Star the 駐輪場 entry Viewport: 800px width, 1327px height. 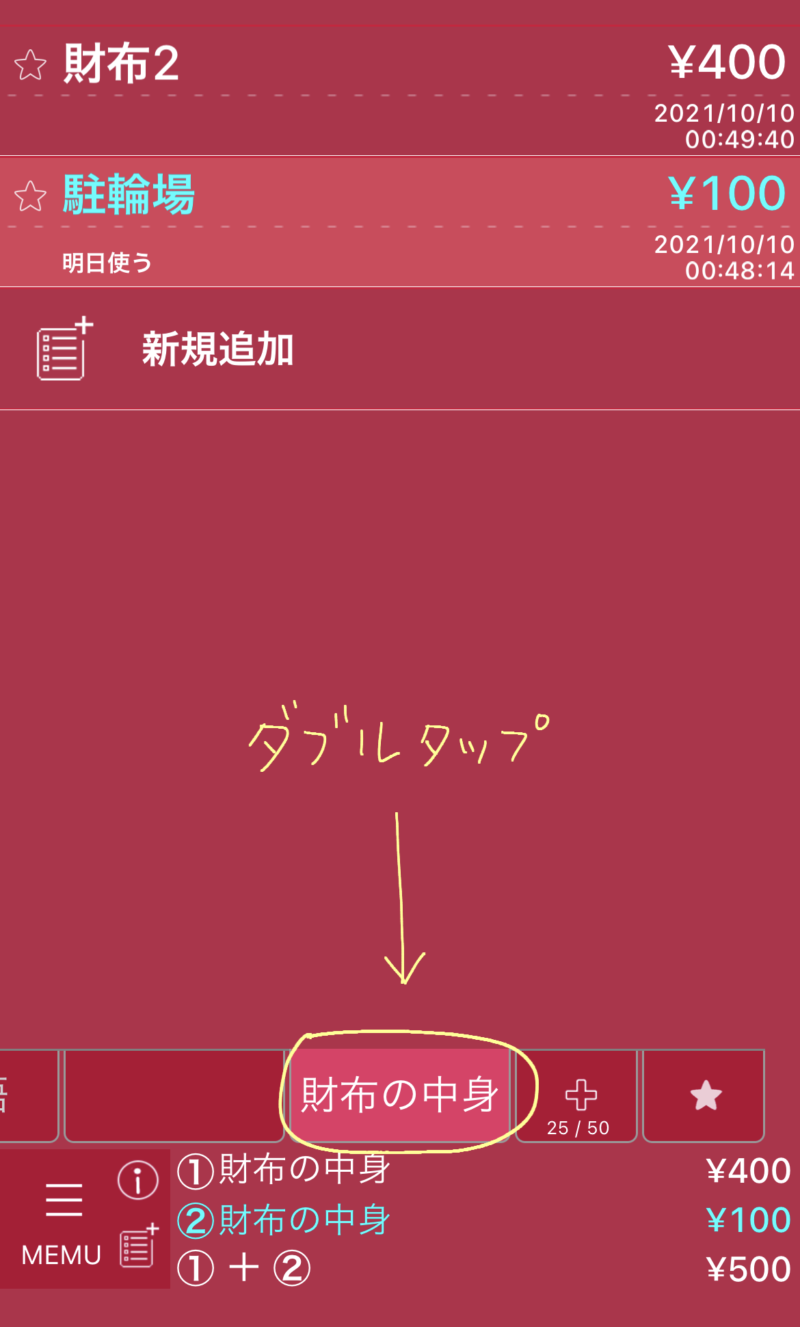tap(30, 196)
